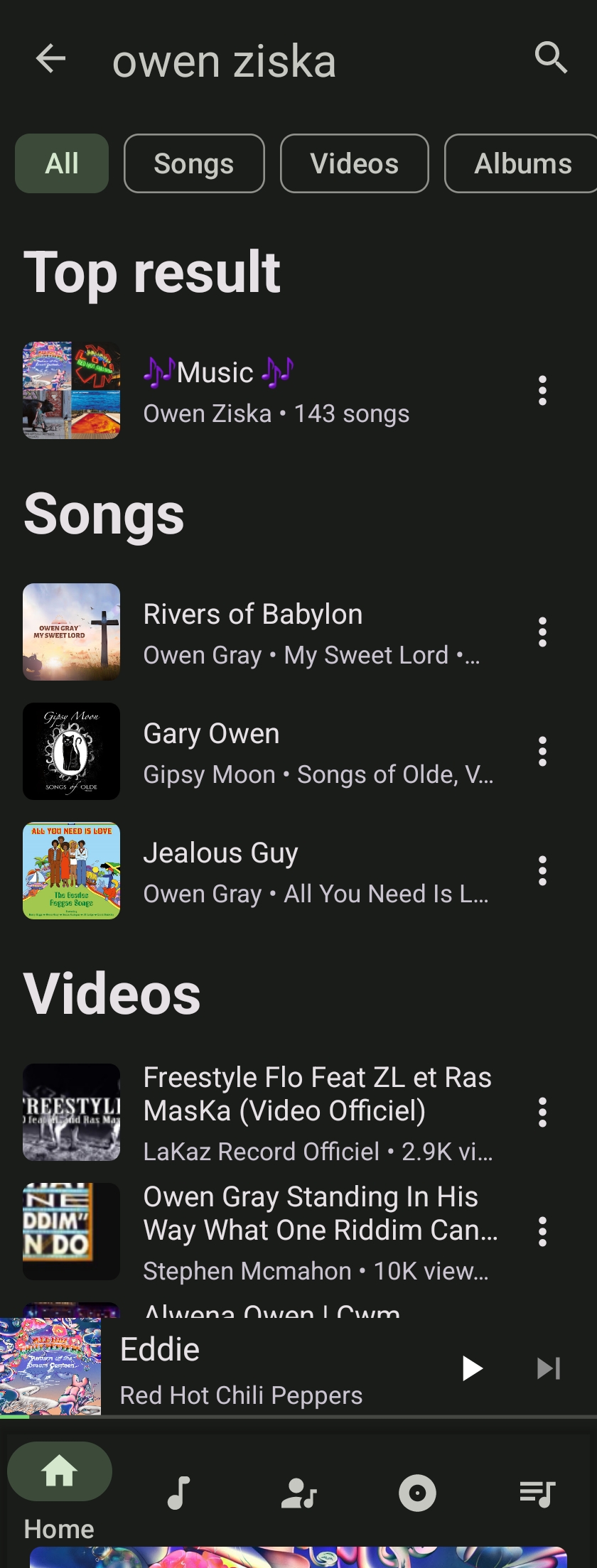Switch to the Albums filter chip
The width and height of the screenshot is (597, 1568).
pos(521,163)
